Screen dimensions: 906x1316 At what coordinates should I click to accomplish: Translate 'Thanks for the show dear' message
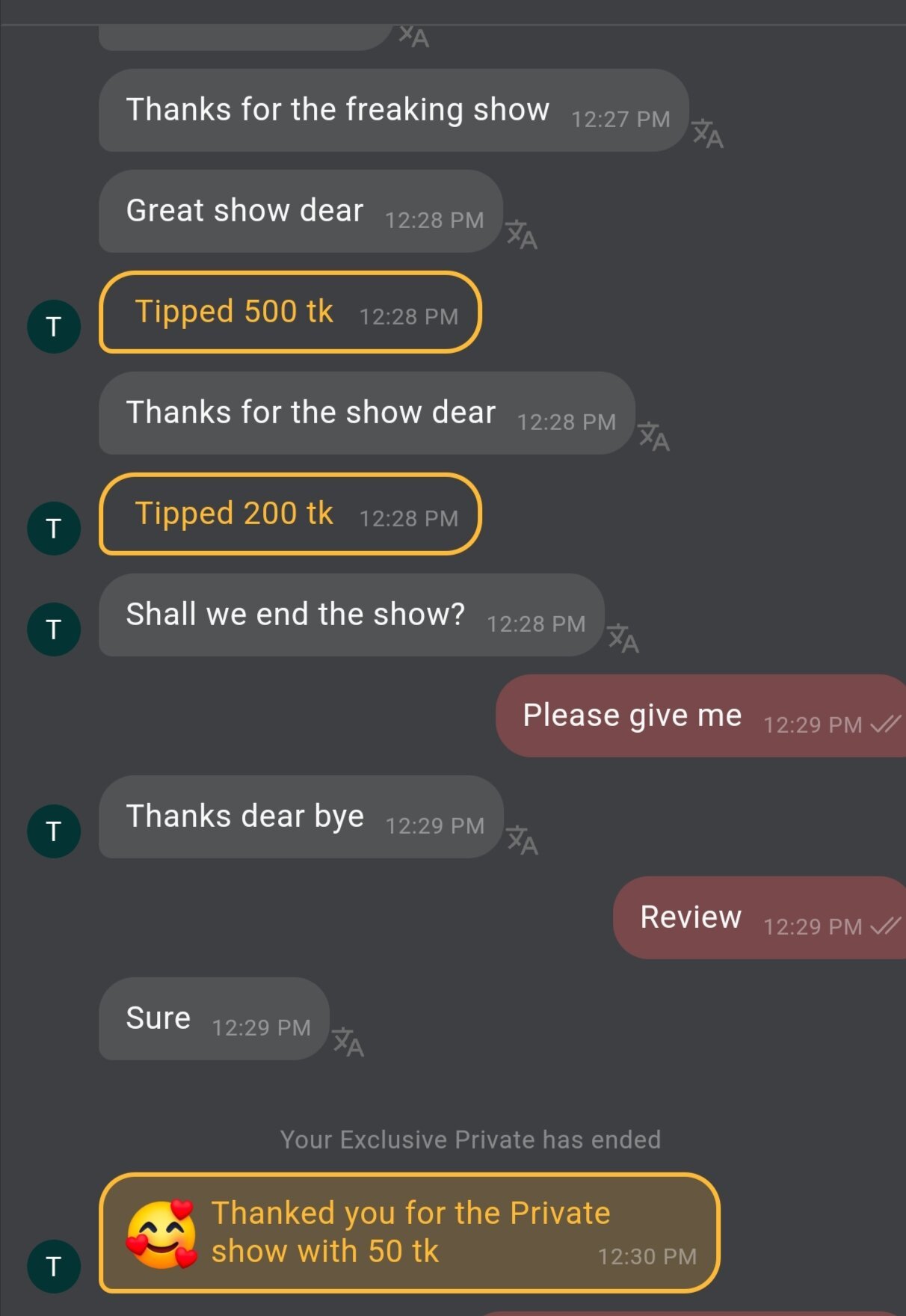pos(654,437)
